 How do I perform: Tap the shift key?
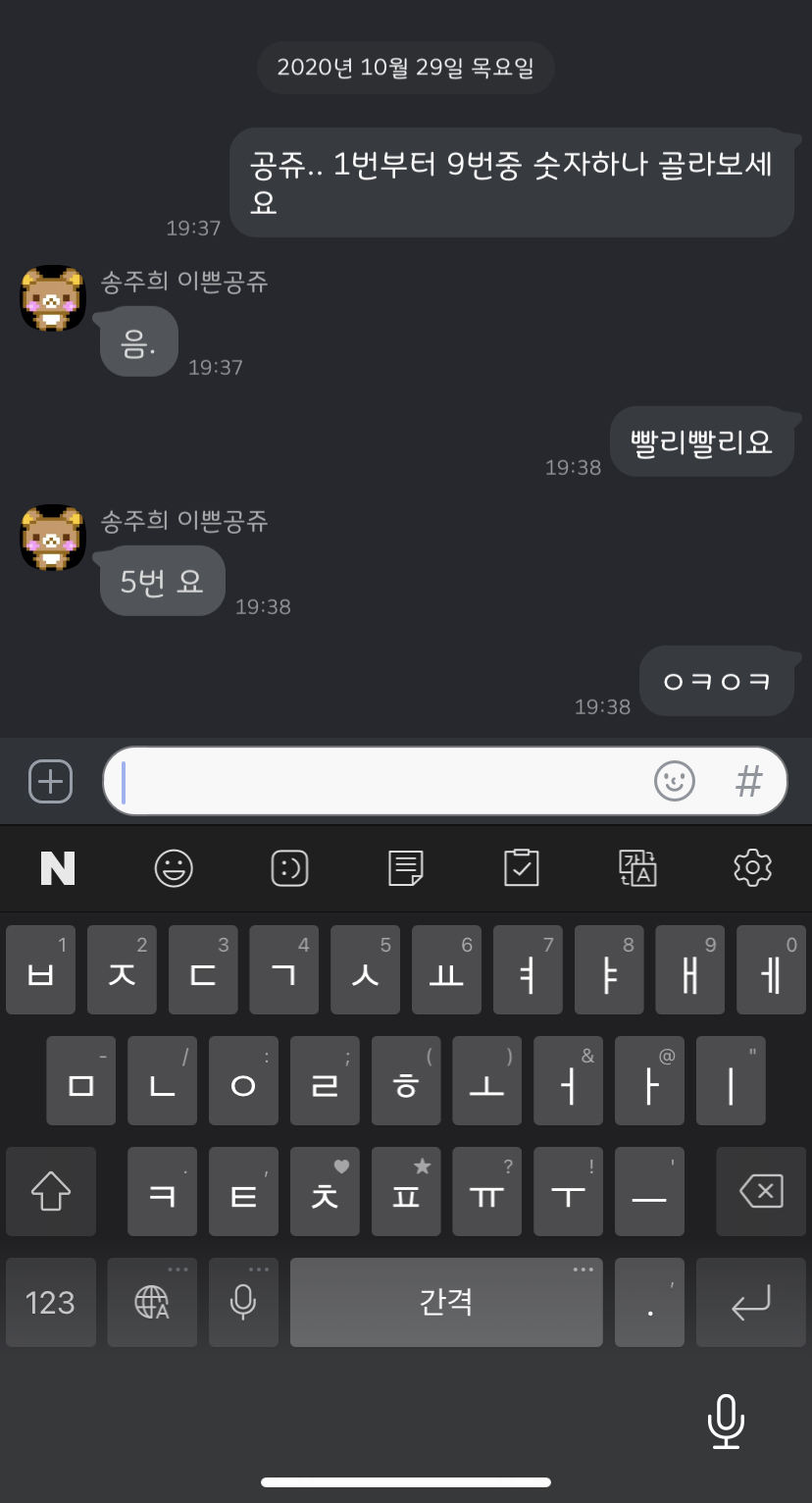coord(51,1192)
